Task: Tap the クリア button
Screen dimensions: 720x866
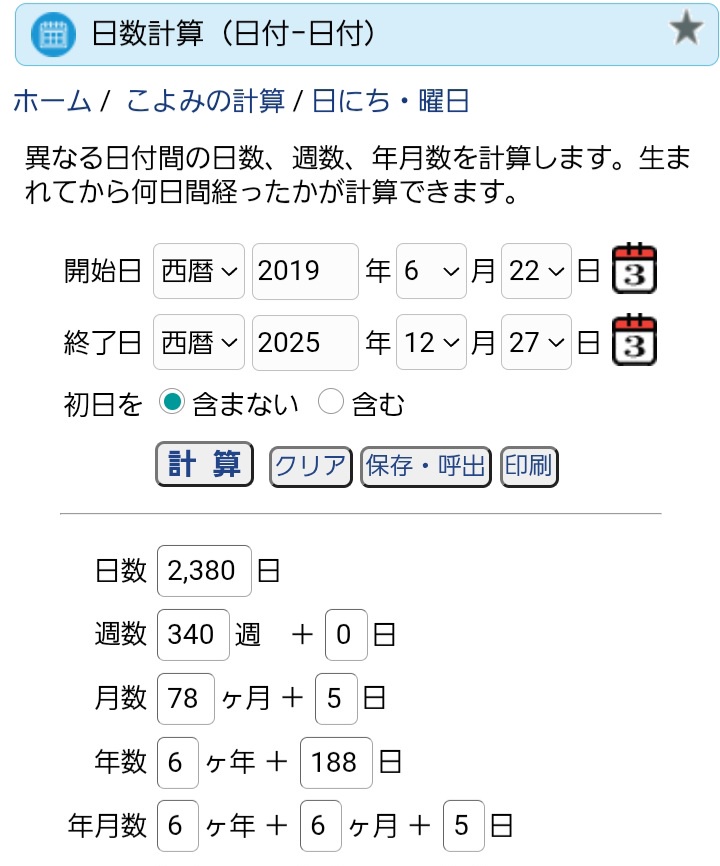Action: (311, 467)
